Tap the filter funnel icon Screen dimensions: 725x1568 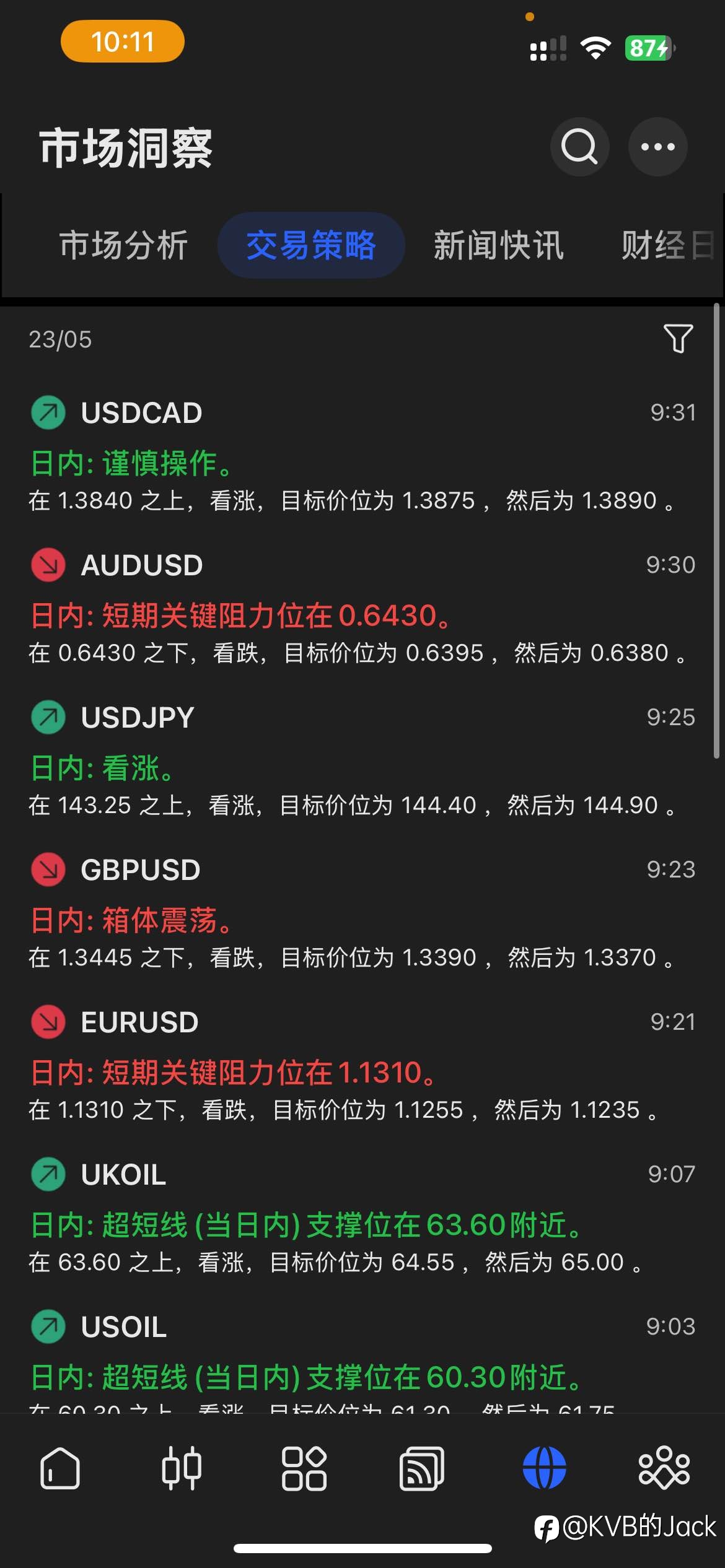(678, 339)
